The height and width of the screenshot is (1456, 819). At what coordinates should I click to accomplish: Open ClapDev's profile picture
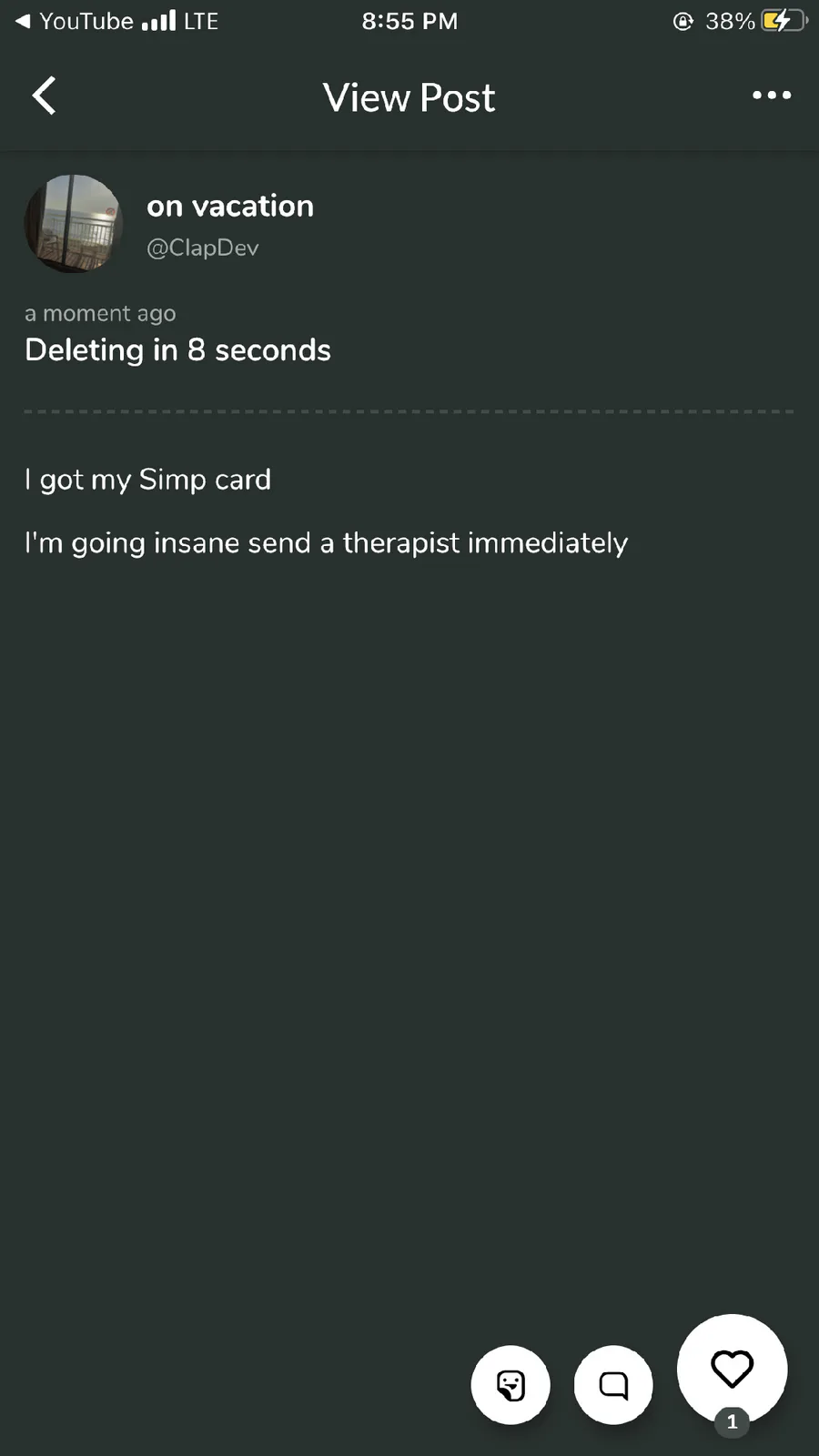(x=73, y=224)
